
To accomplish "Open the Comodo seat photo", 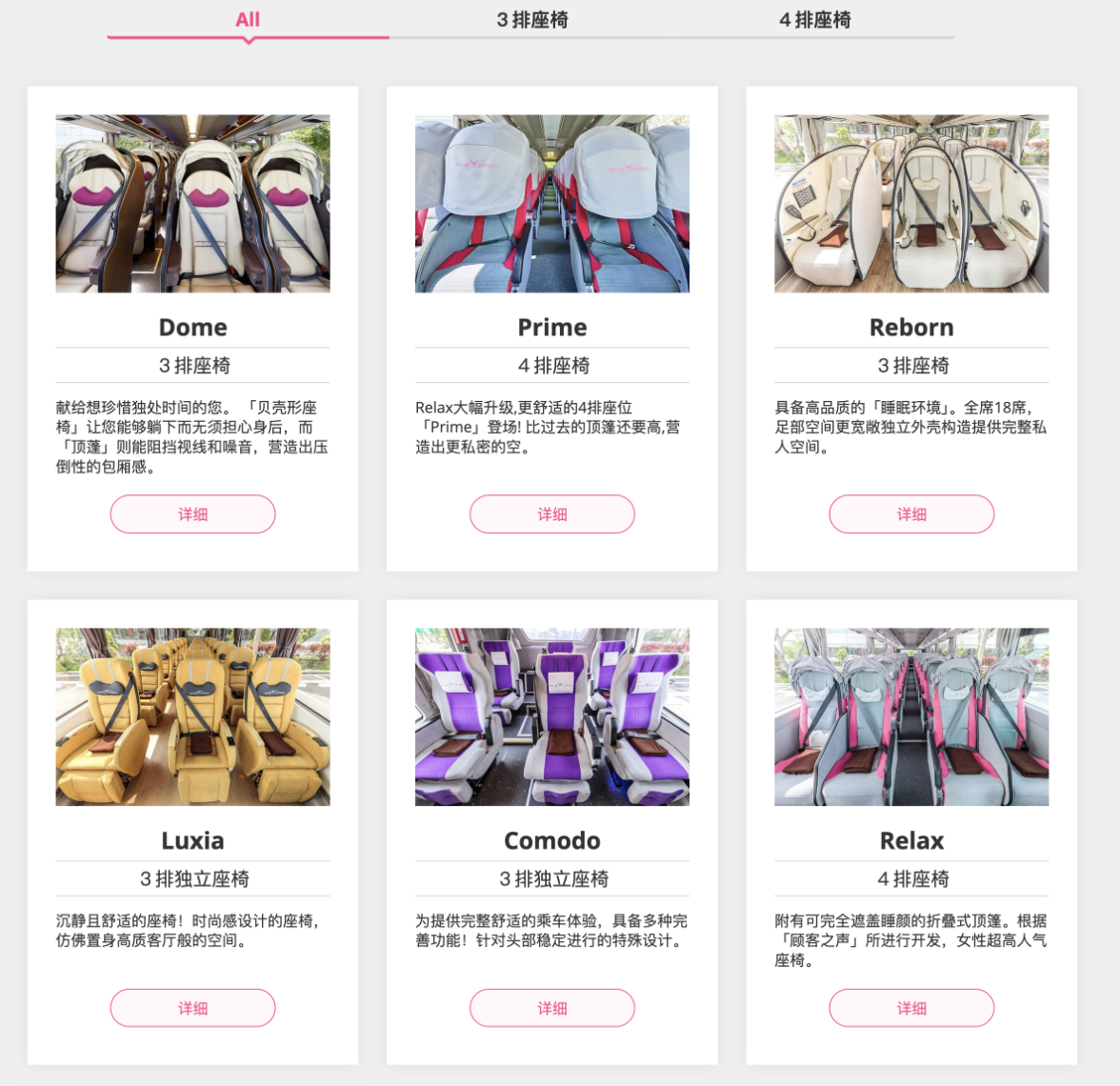I will pos(551,716).
